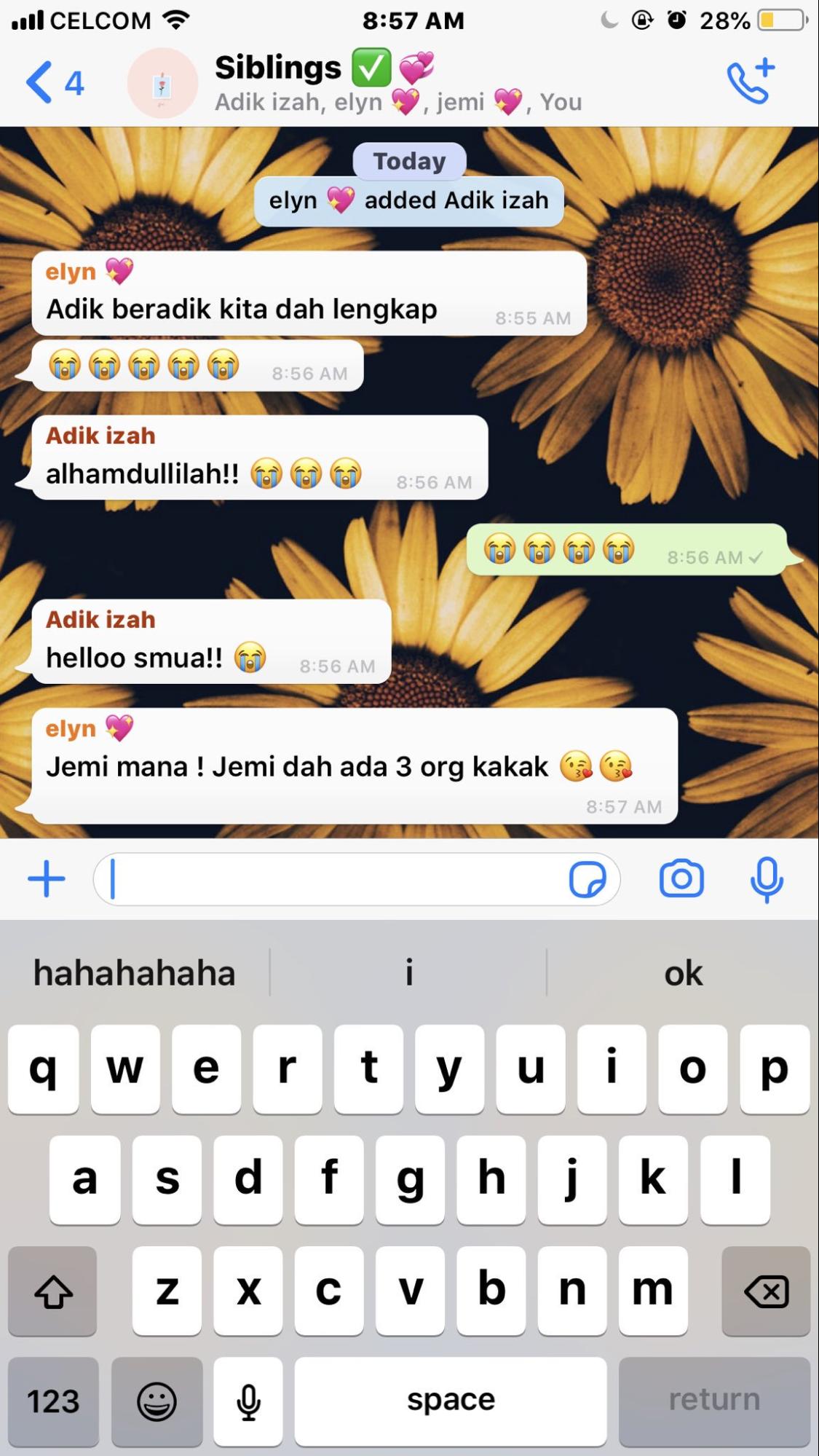Image resolution: width=819 pixels, height=1456 pixels.
Task: Open the emoji keyboard
Action: [x=157, y=1401]
